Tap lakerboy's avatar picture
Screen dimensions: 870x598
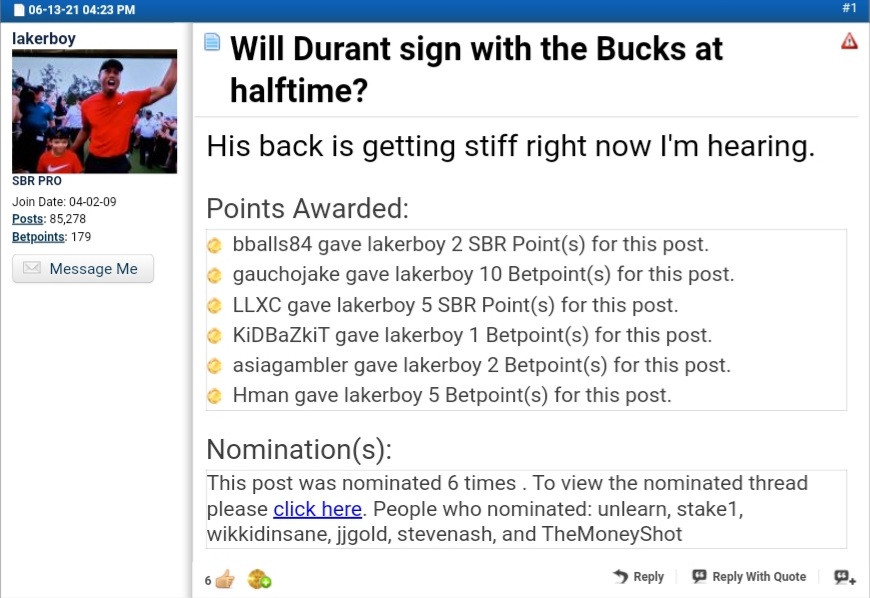click(x=94, y=112)
